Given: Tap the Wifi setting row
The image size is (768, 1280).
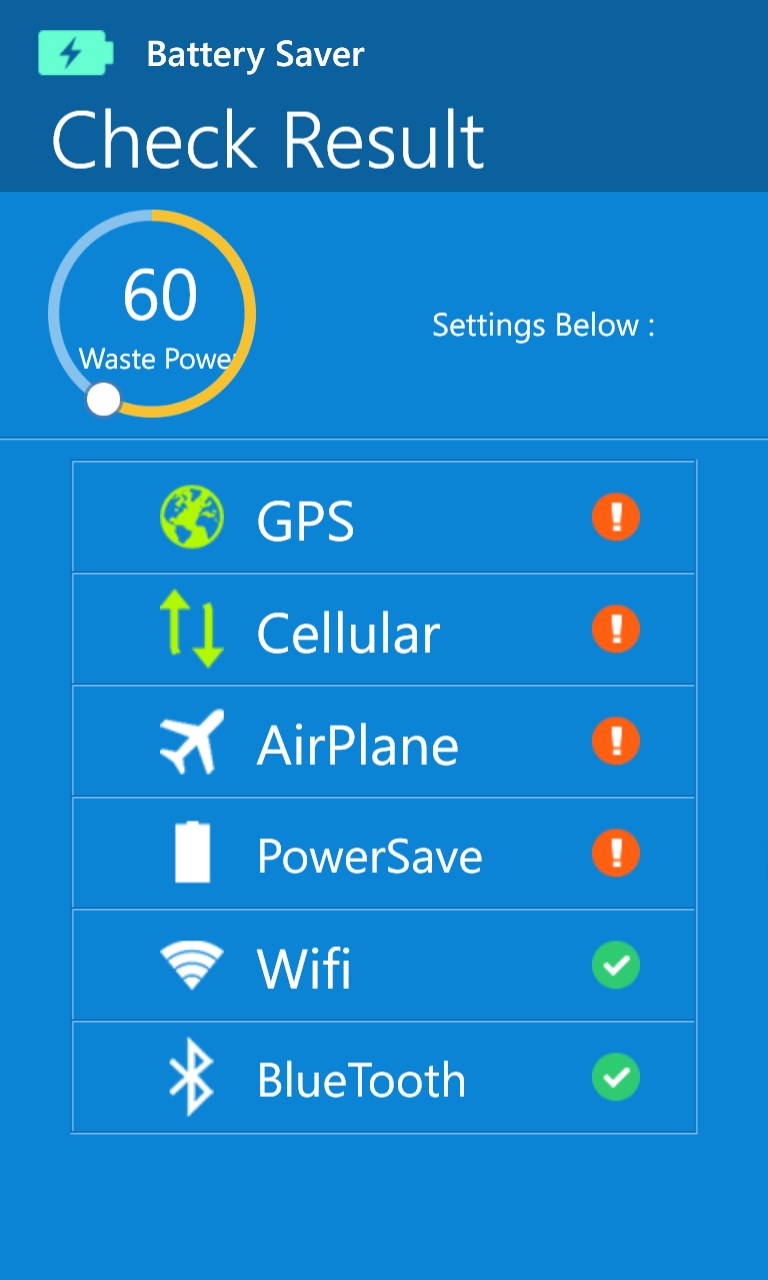Looking at the screenshot, I should pyautogui.click(x=384, y=966).
